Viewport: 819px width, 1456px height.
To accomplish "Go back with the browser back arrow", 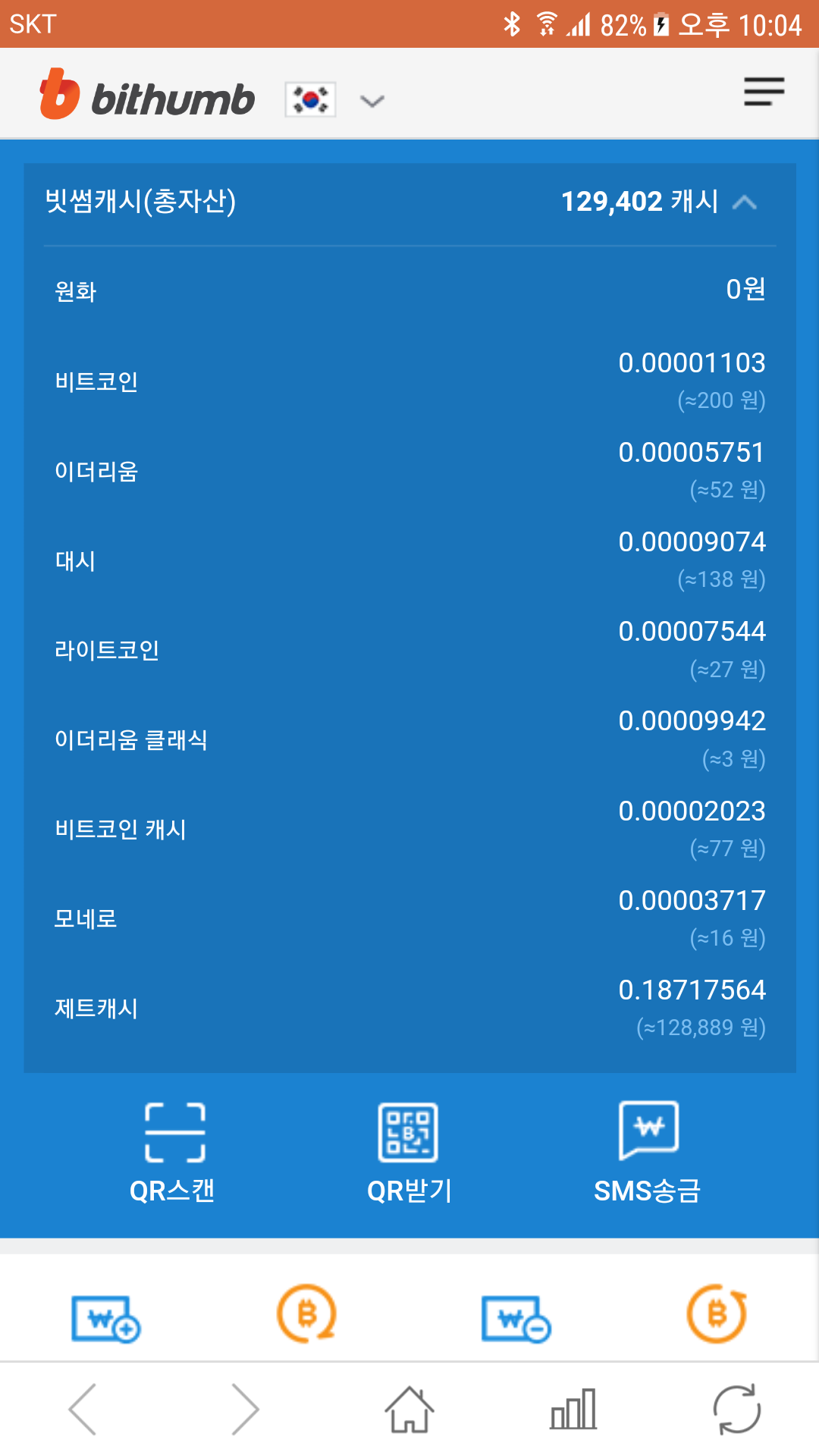I will click(83, 1409).
